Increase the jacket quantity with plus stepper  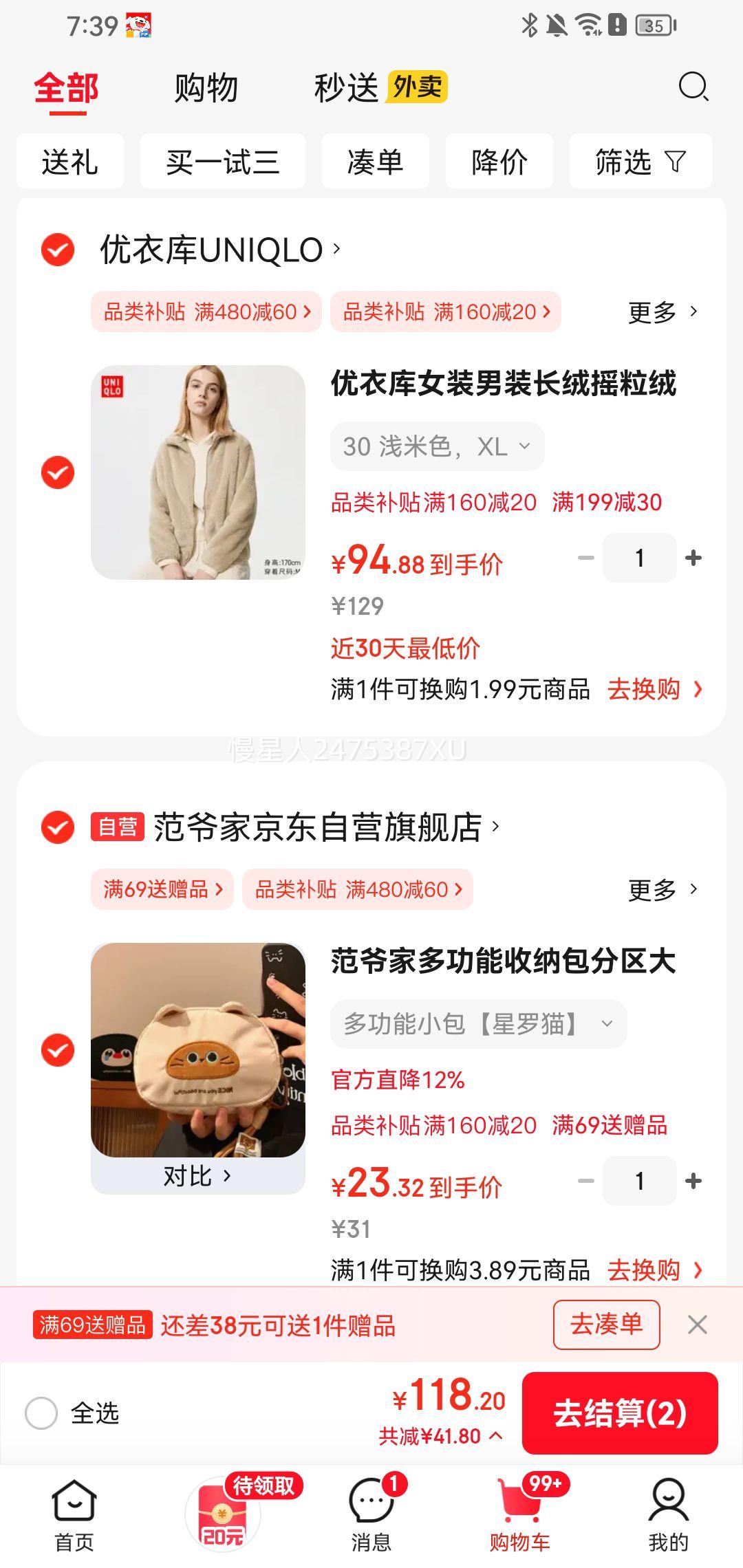[x=692, y=558]
